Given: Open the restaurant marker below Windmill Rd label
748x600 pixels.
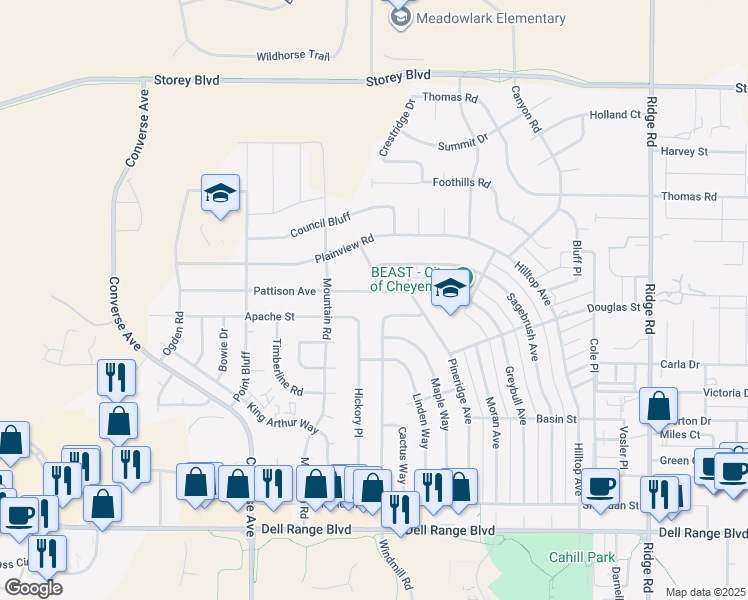Looking at the screenshot, I should (399, 511).
